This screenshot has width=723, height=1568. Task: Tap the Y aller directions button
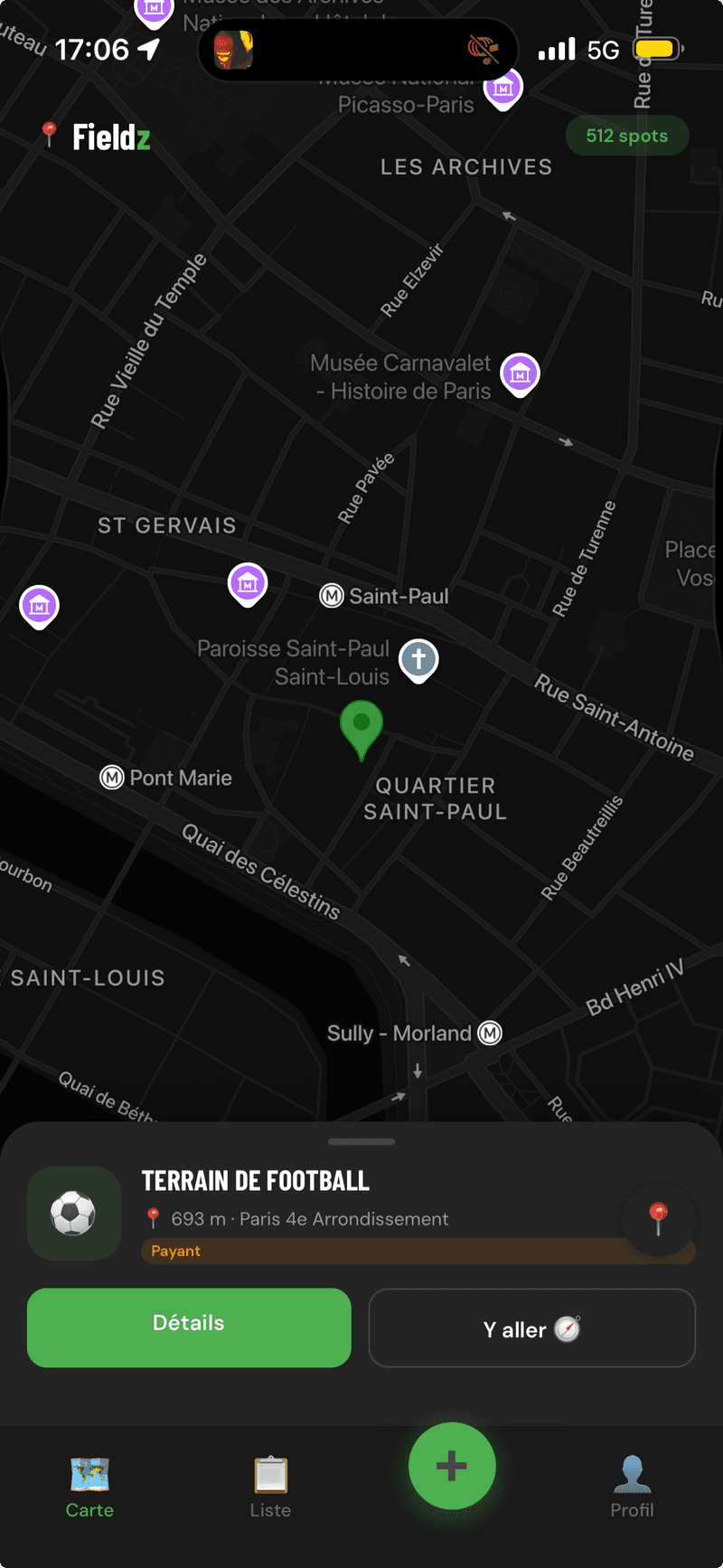[531, 1328]
